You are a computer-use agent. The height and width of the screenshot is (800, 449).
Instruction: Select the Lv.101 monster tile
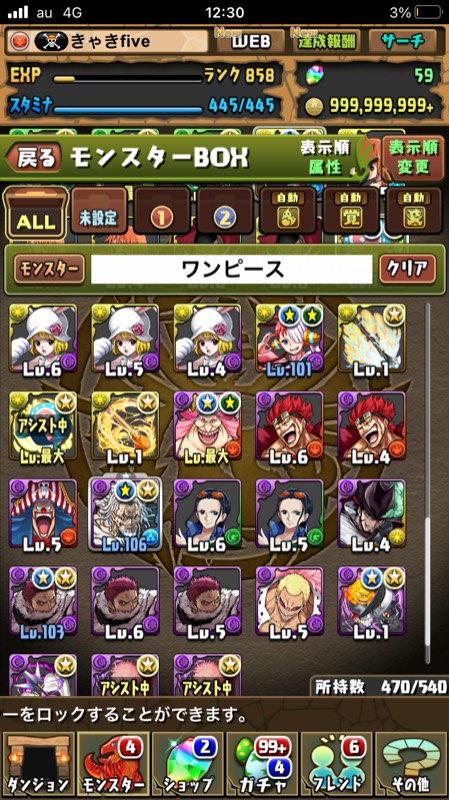(289, 339)
